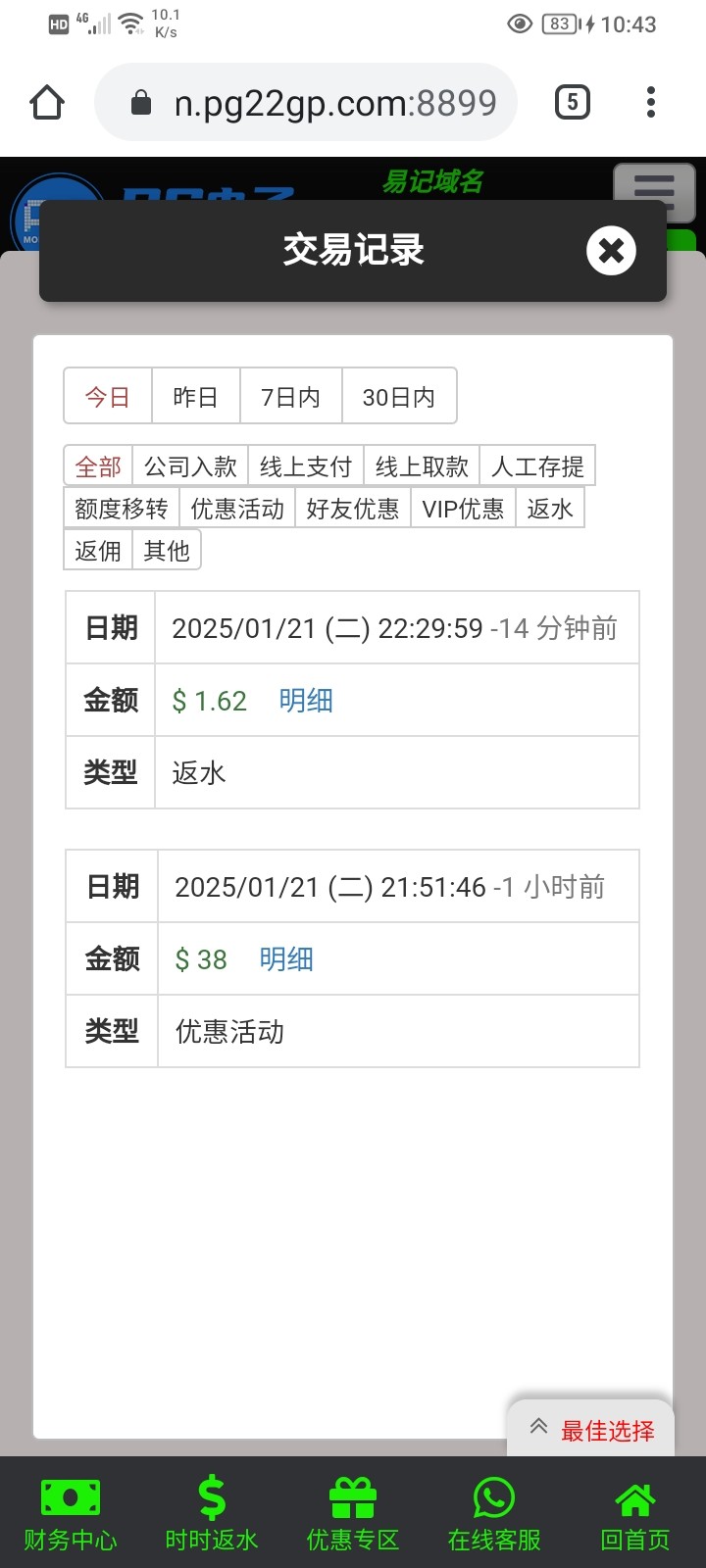
Task: Go to 时时返水 page
Action: 212,1514
